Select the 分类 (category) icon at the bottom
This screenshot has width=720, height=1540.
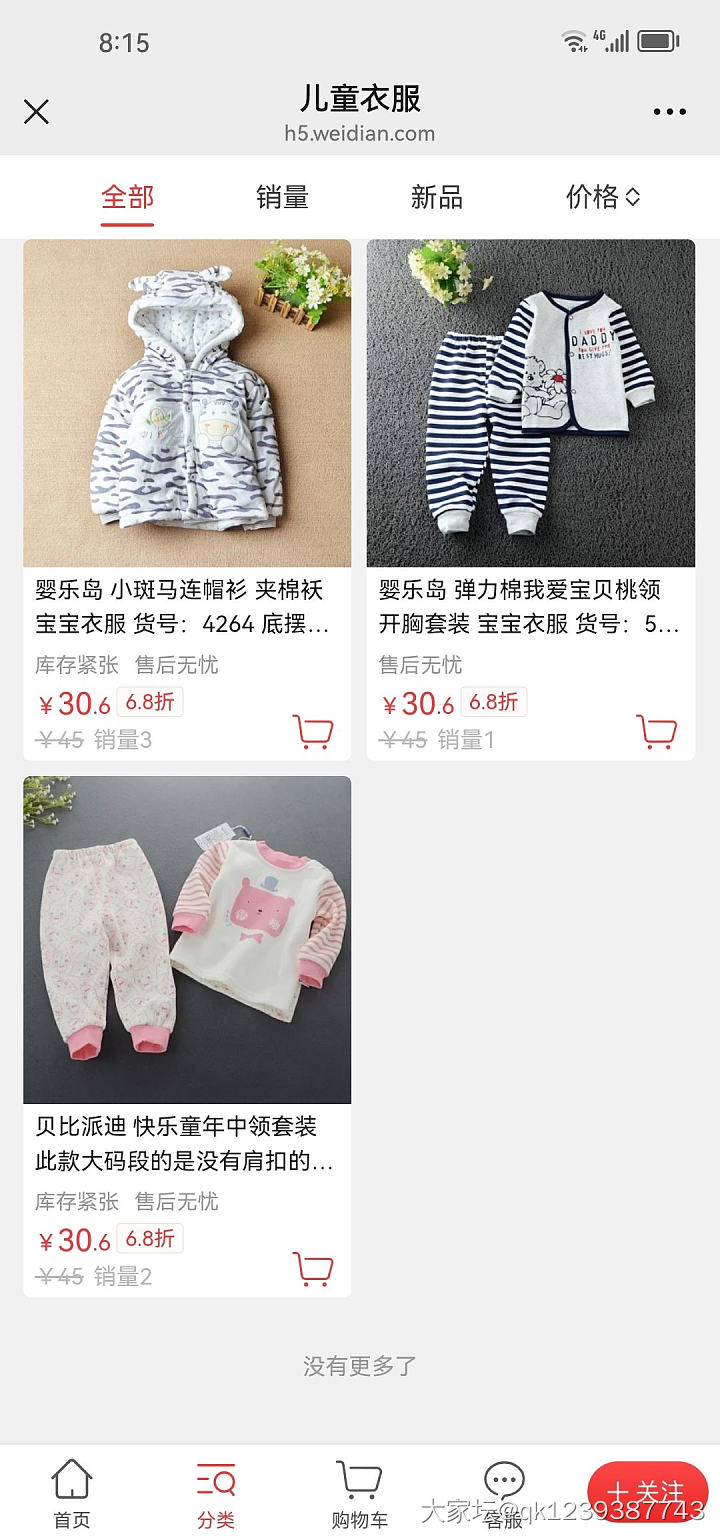213,1492
